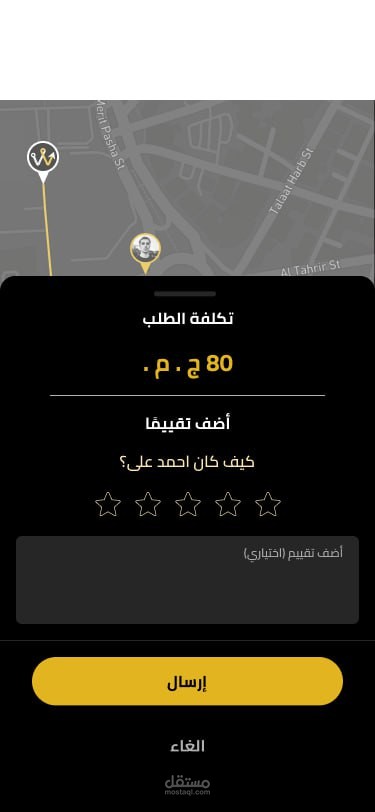This screenshot has width=375, height=812.
Task: Tap the crown logo map pin
Action: (x=43, y=160)
